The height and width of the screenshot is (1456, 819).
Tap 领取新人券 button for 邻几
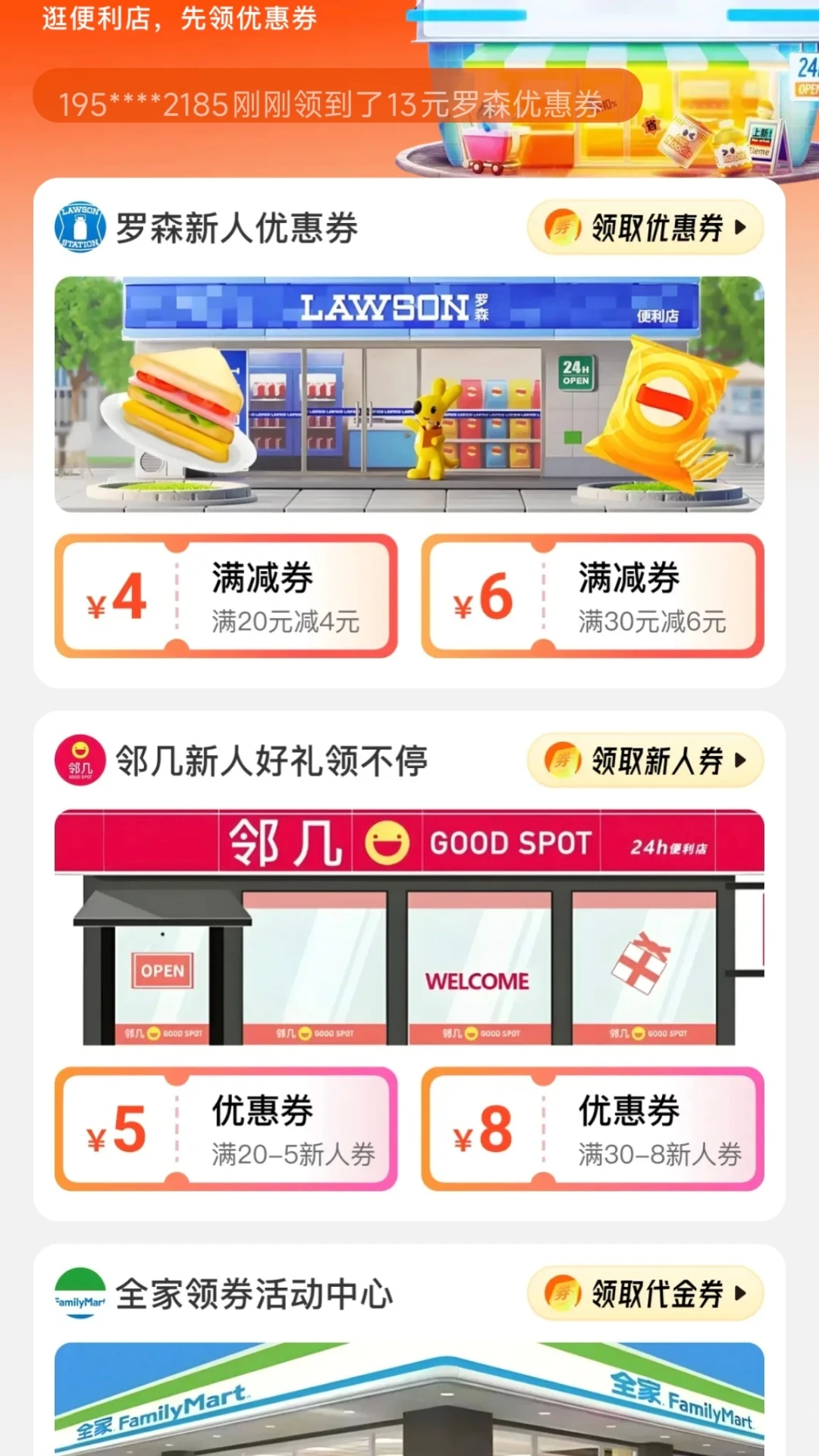[645, 761]
